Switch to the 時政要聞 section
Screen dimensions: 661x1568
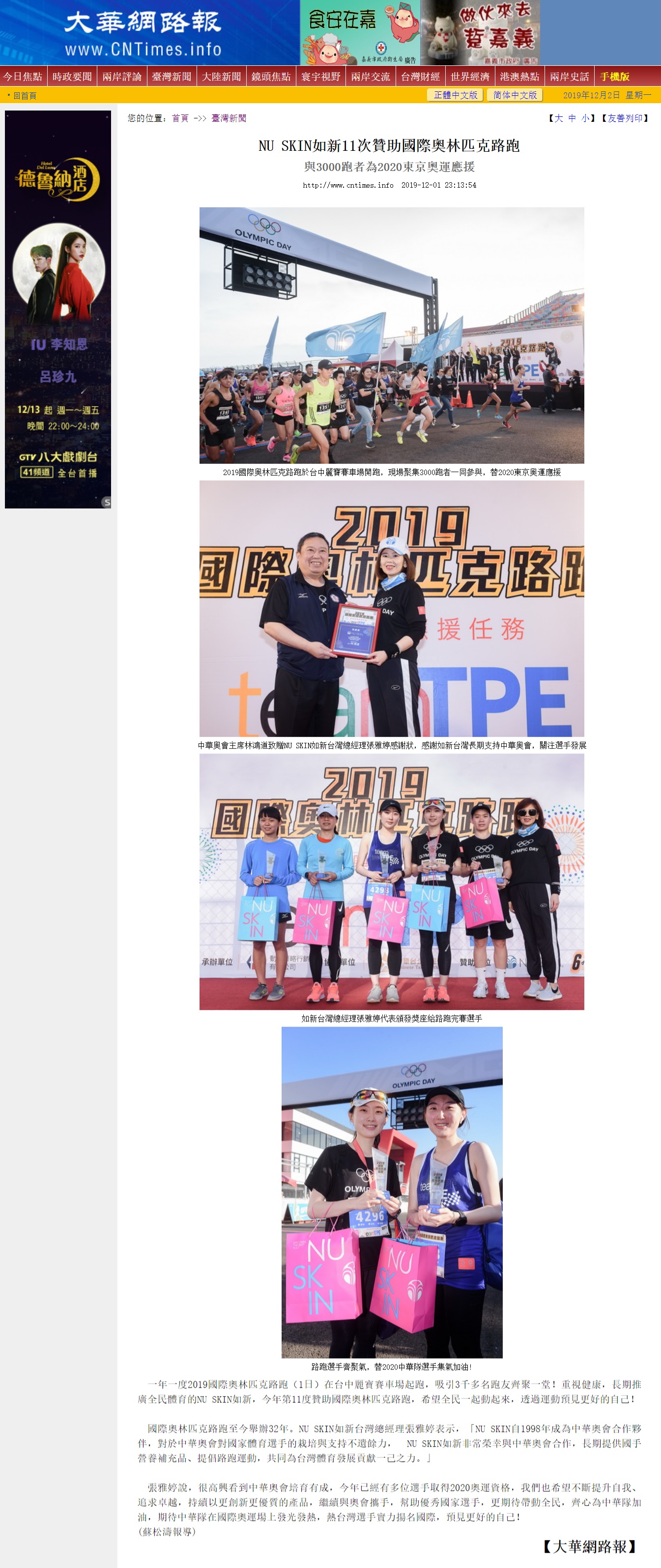point(72,77)
